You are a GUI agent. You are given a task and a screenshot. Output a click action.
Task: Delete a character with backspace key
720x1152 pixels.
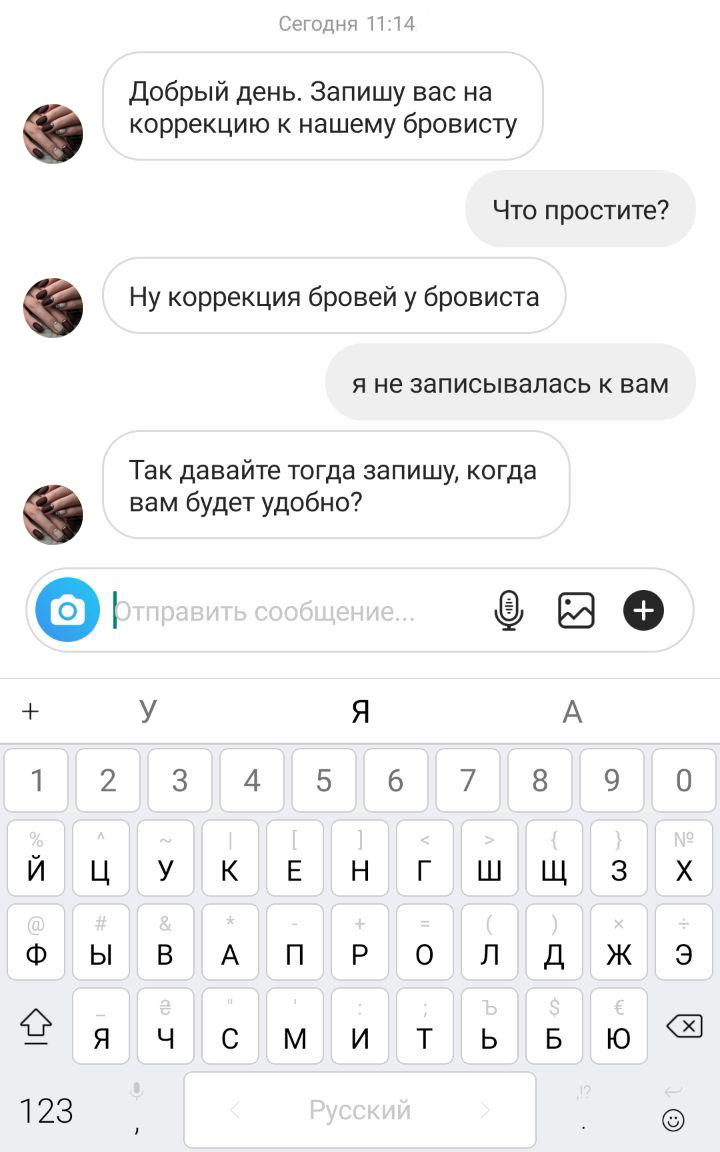[684, 1026]
